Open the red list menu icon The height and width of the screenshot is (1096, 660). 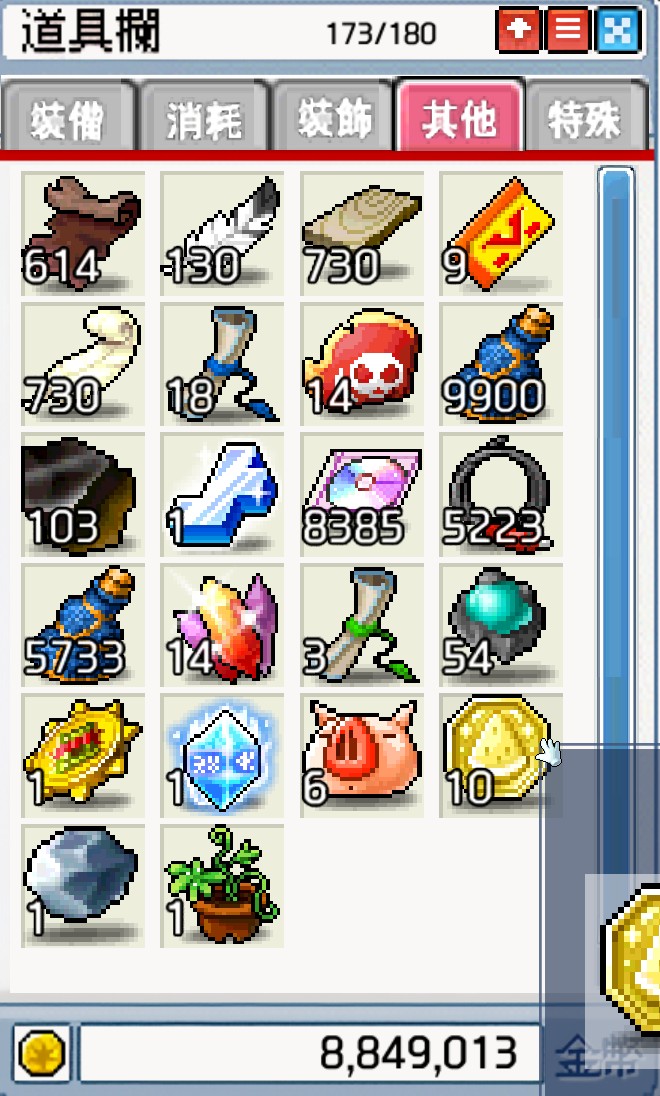pyautogui.click(x=568, y=32)
